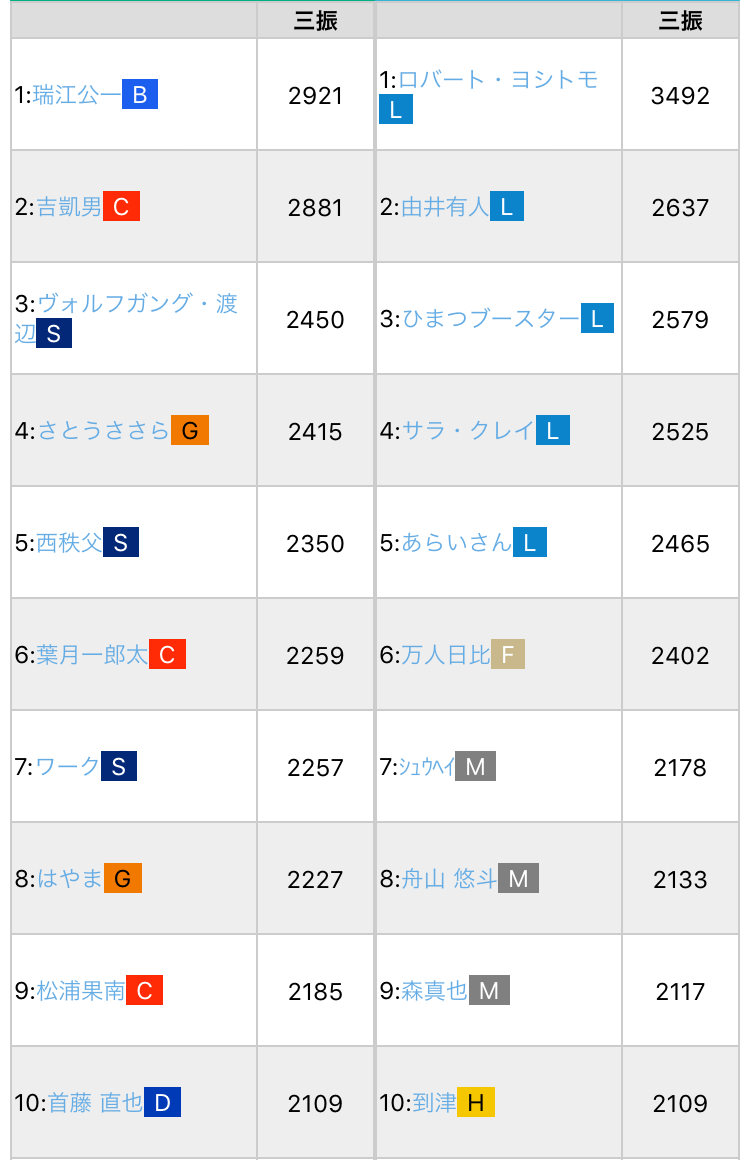Image resolution: width=750 pixels, height=1160 pixels.
Task: Open あらいさん's player page
Action: click(x=456, y=543)
